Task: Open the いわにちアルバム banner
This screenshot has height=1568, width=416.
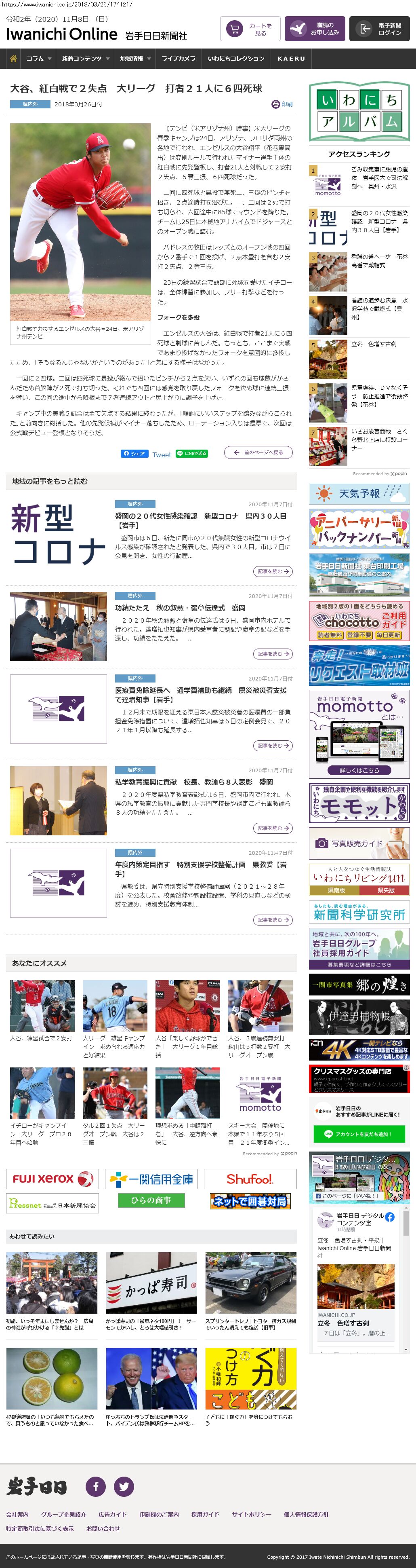Action: 359,111
